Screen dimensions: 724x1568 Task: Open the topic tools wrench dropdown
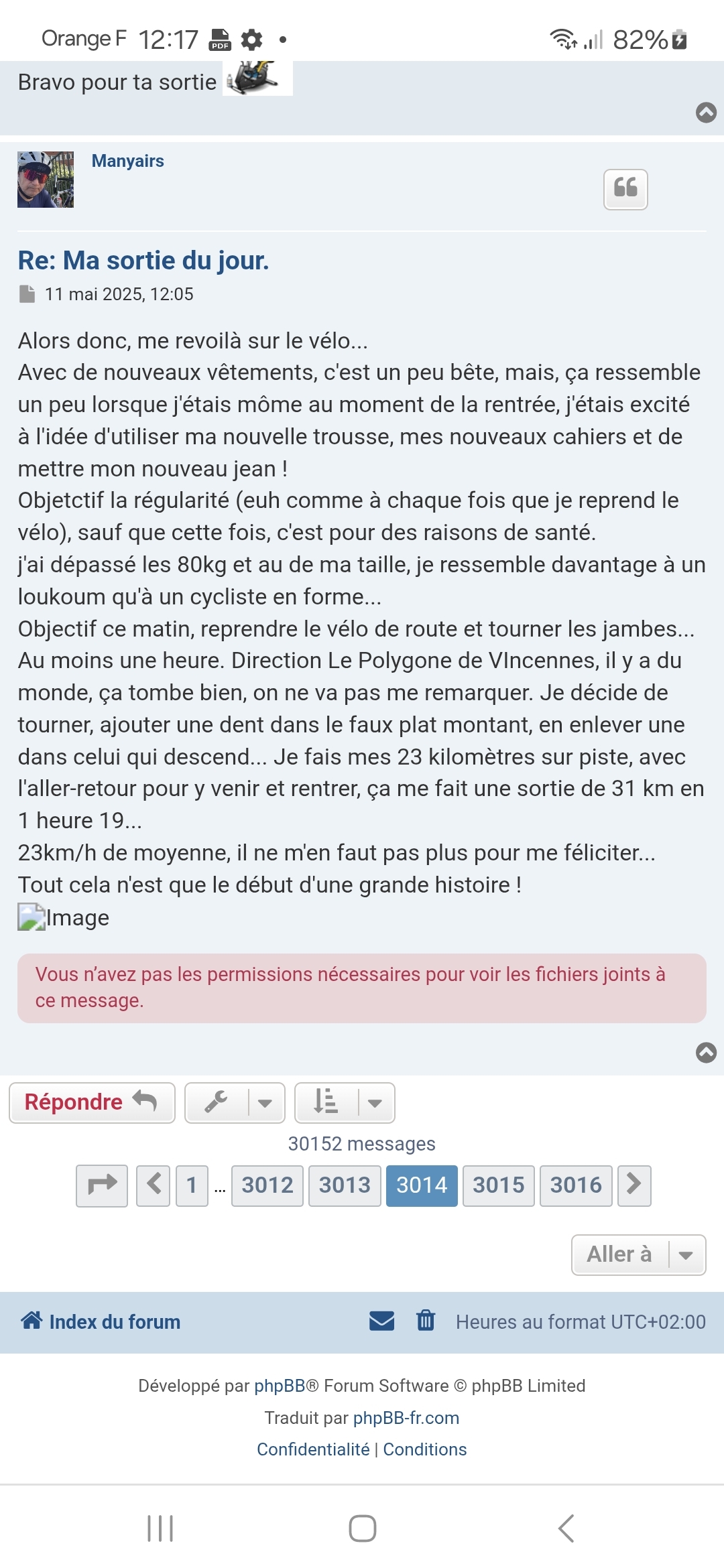click(x=235, y=1102)
